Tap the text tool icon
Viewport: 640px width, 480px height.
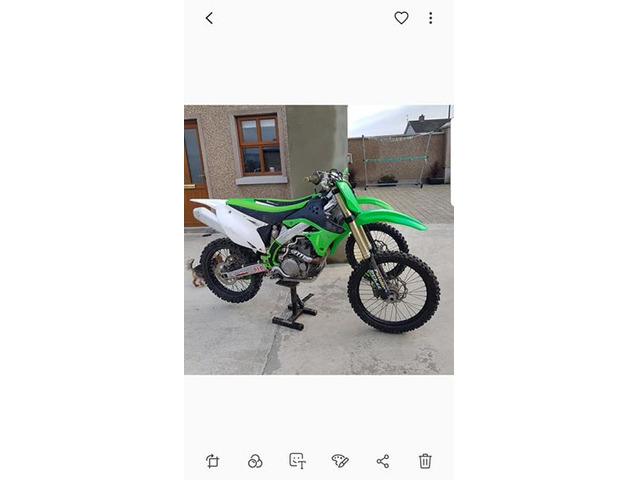(x=297, y=461)
